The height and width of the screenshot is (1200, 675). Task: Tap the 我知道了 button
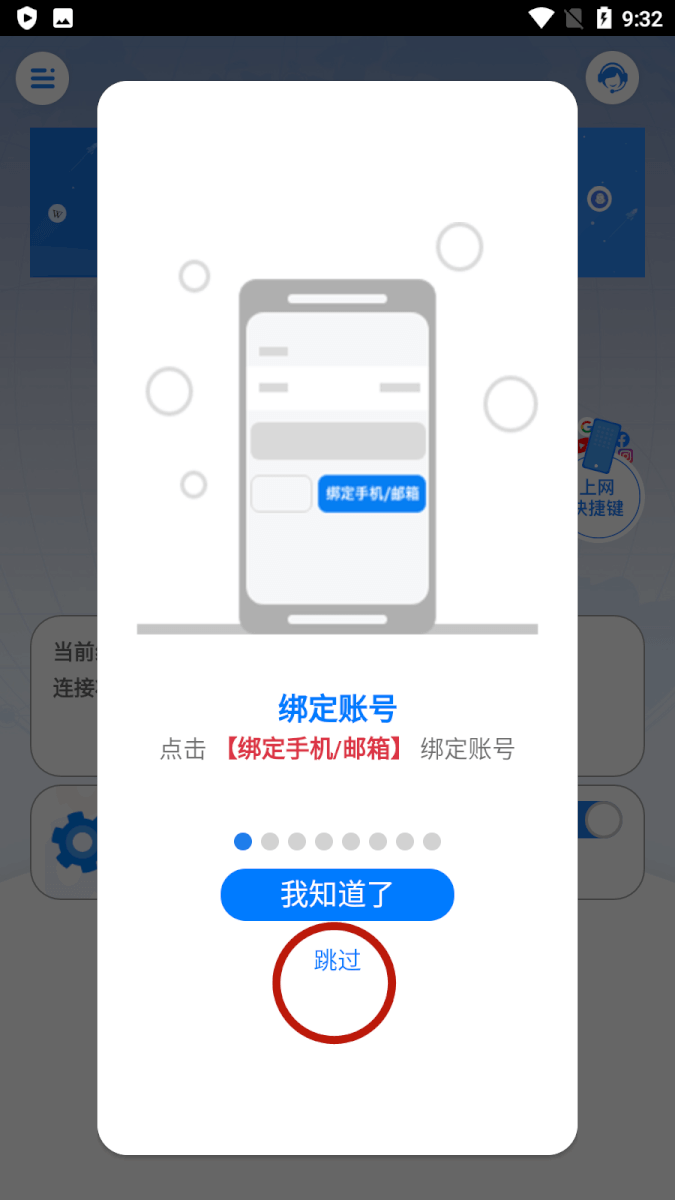pyautogui.click(x=337, y=894)
